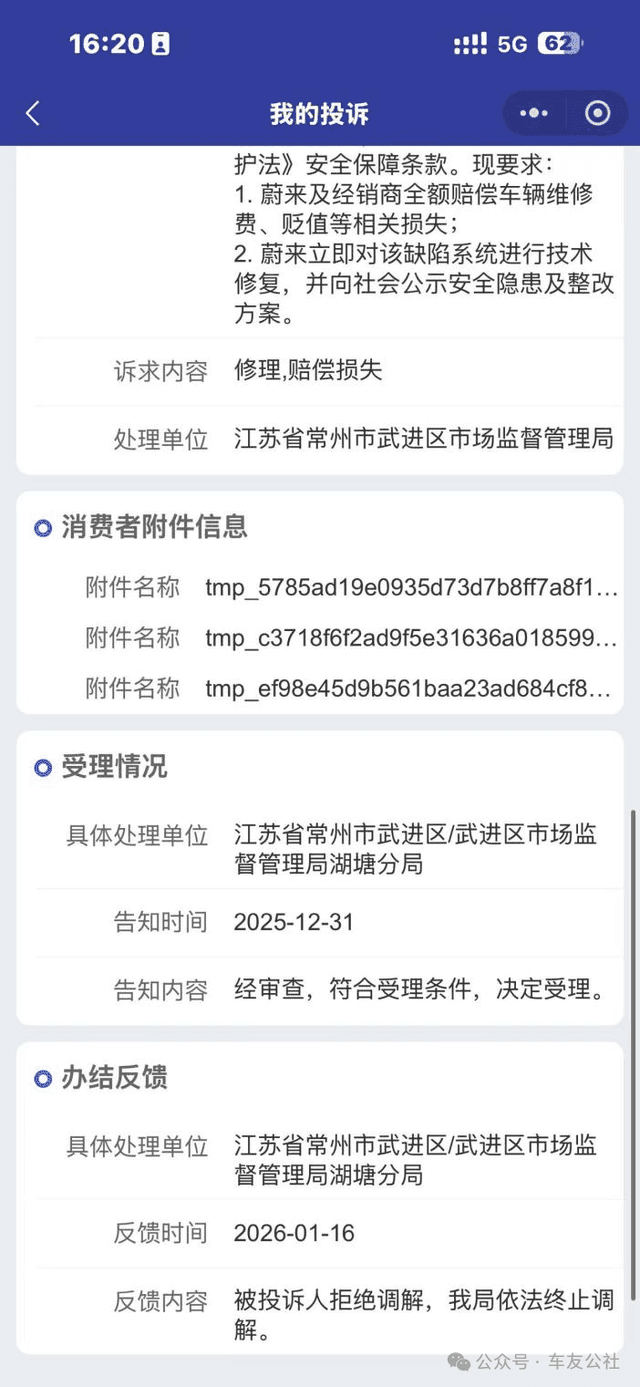This screenshot has height=1387, width=640.
Task: Go back from the 我的投诉 page
Action: point(33,113)
